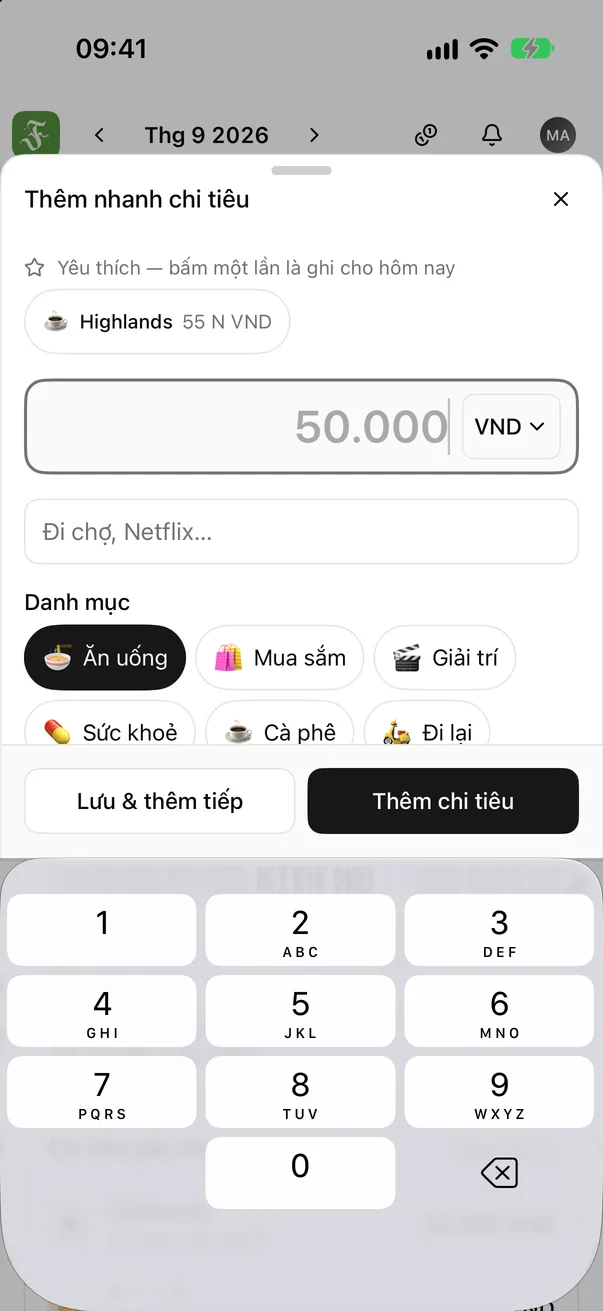This screenshot has width=603, height=1311.
Task: Enter digit 5 on the keypad
Action: (300, 1011)
